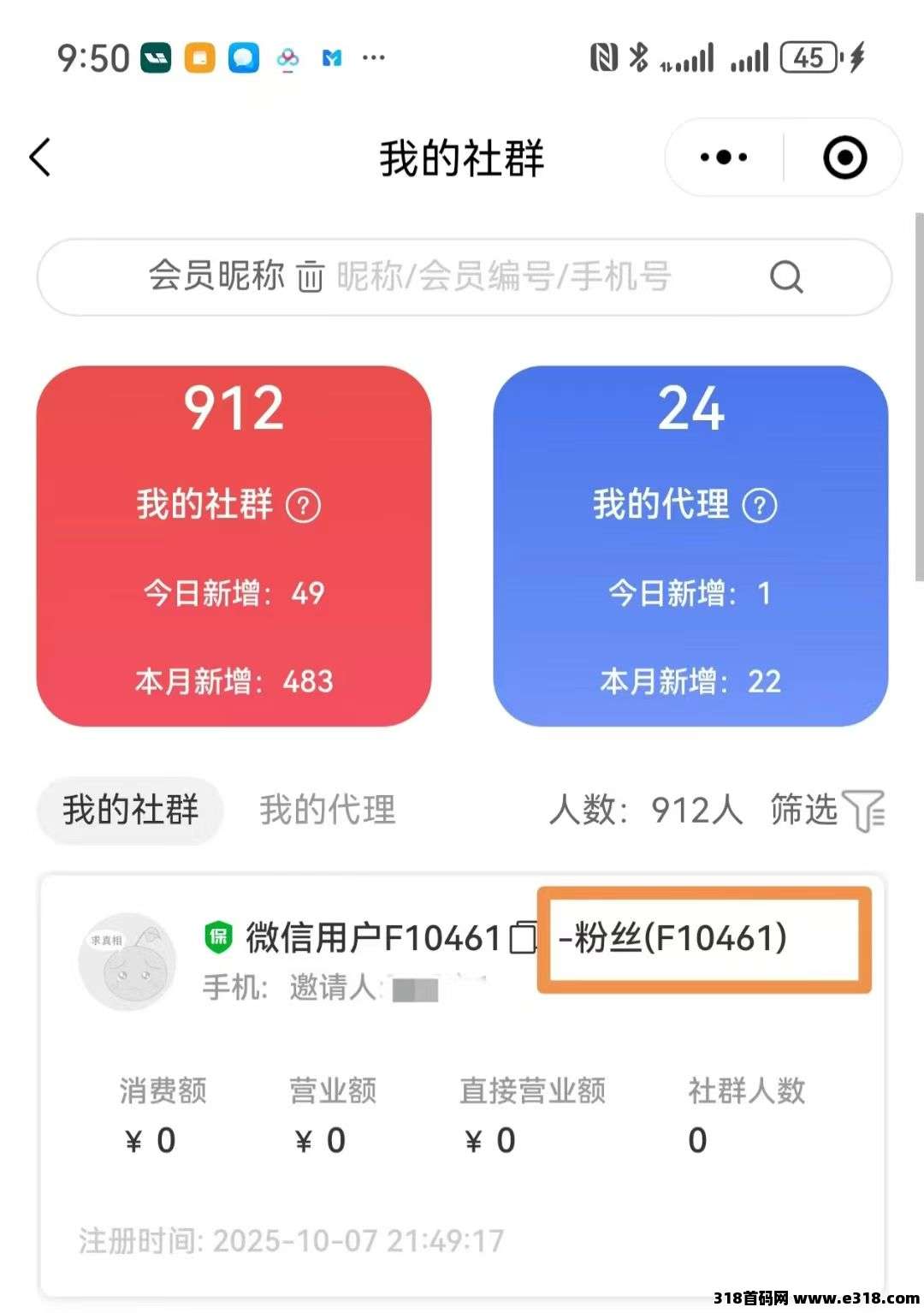
Task: Tap the magnifier search icon
Action: [x=786, y=276]
